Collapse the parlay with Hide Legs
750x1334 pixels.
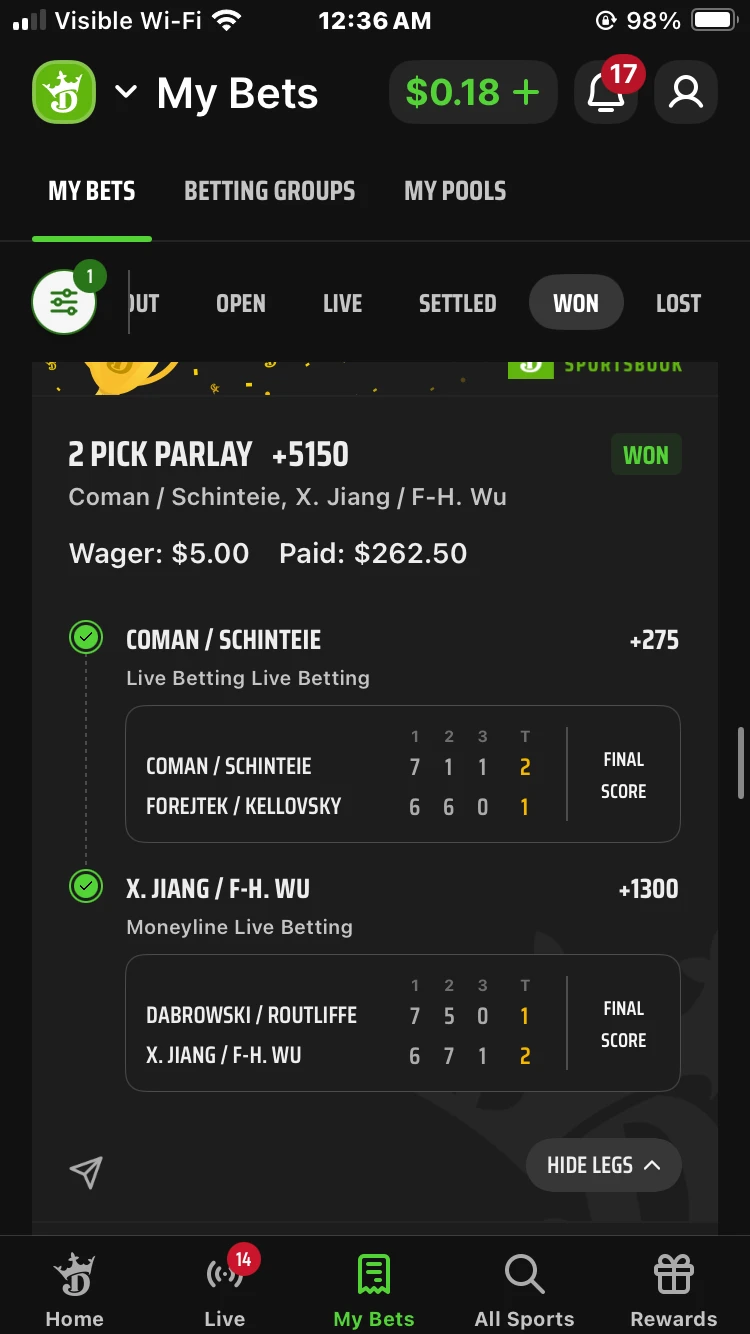[x=604, y=1165]
